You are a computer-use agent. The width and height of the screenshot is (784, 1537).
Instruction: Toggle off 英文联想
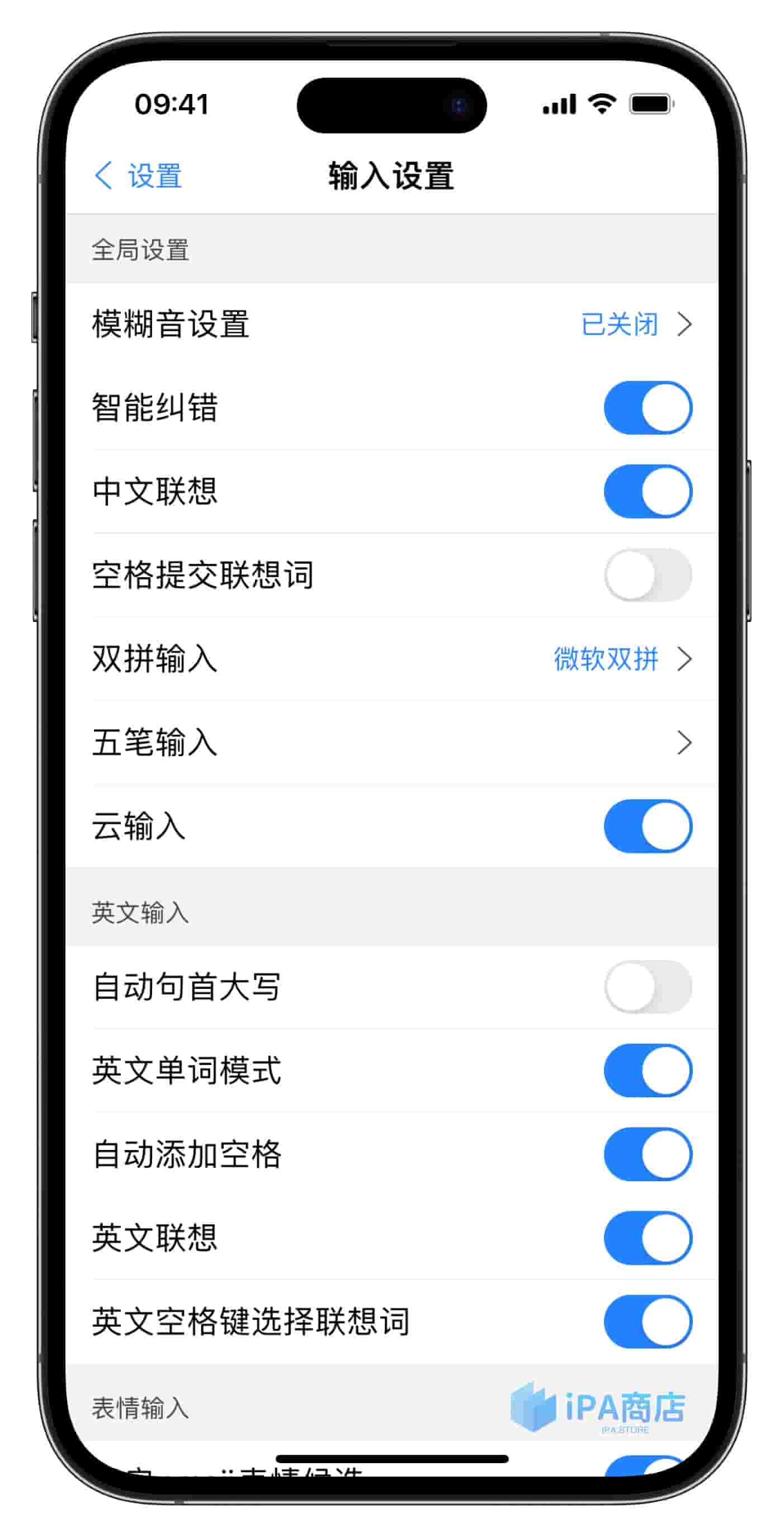(648, 1237)
